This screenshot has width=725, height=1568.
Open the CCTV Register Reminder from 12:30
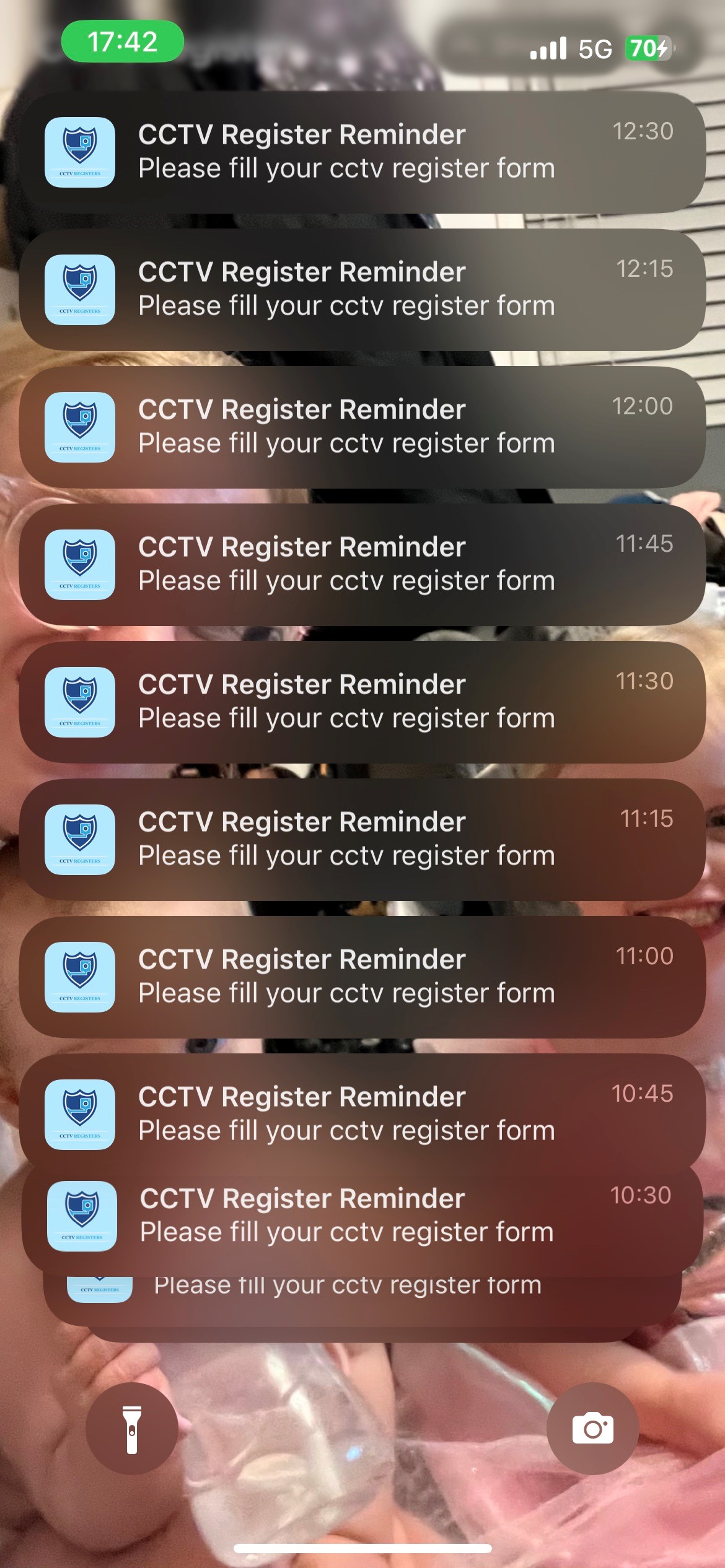coord(362,152)
